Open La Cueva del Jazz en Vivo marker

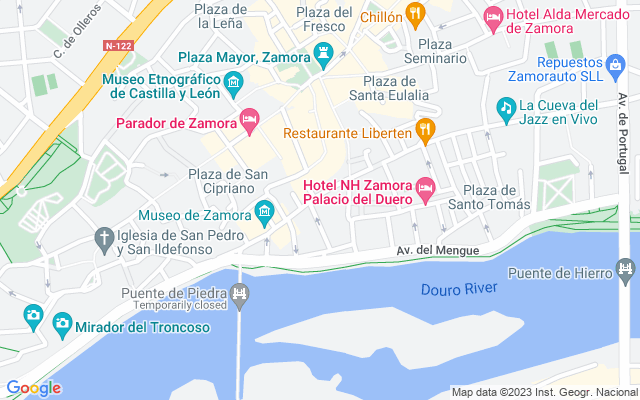507,106
